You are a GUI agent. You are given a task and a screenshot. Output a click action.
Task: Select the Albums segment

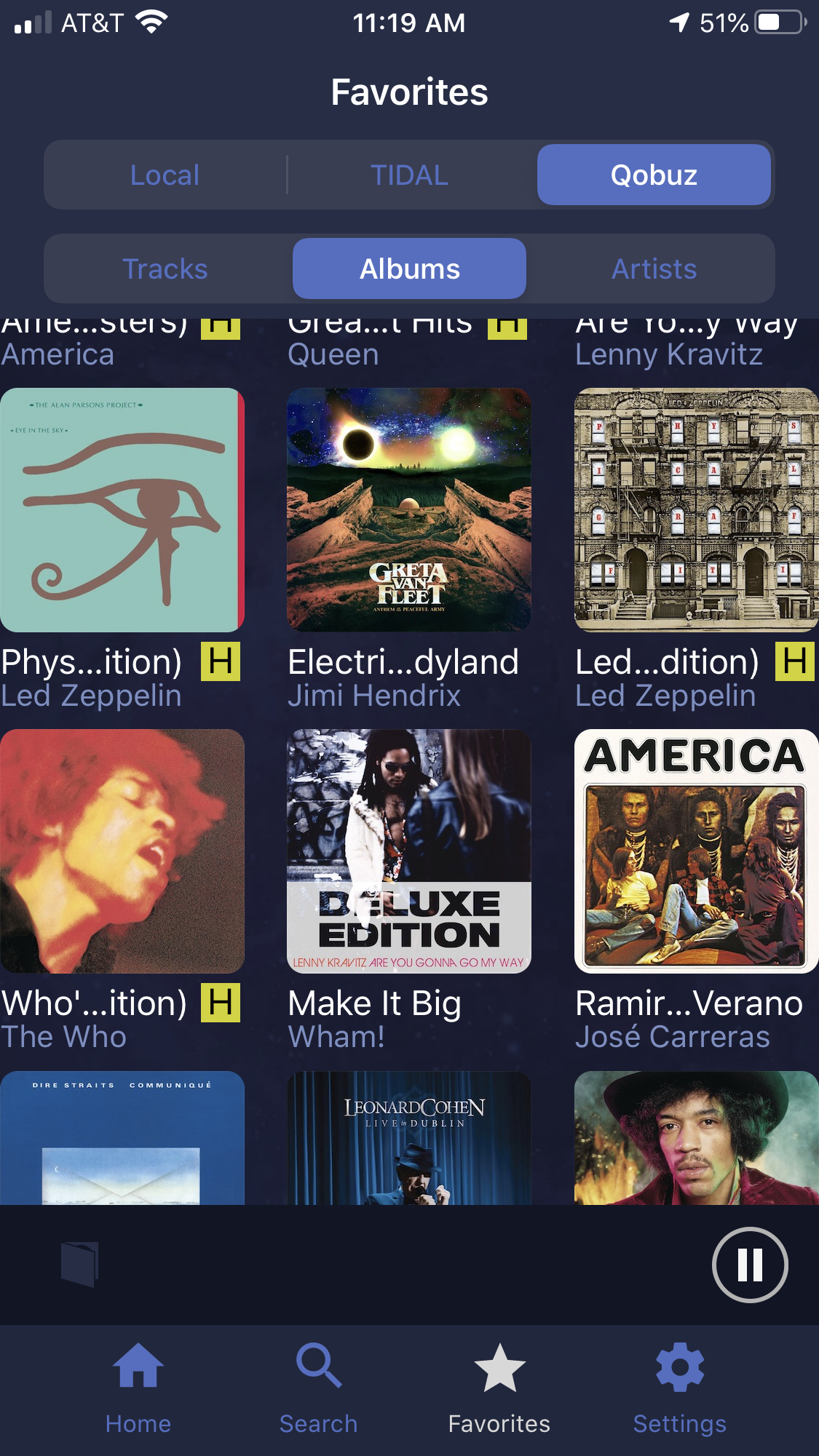pos(409,269)
